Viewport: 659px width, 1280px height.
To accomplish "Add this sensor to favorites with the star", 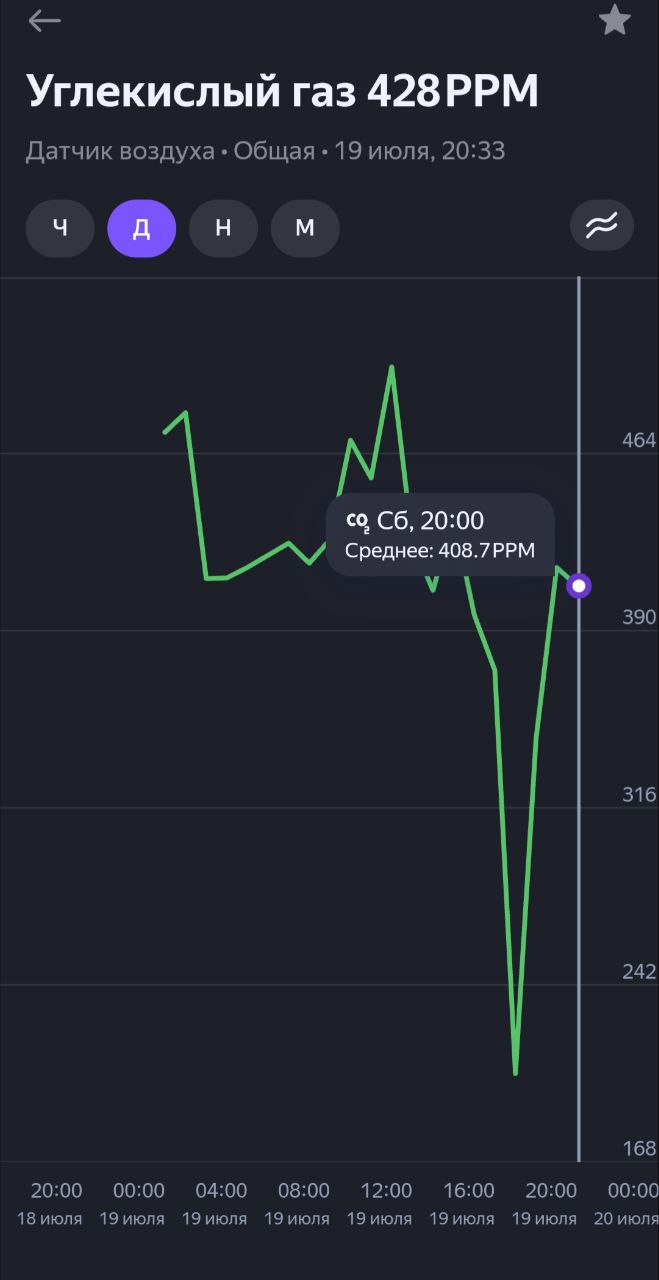I will 614,21.
